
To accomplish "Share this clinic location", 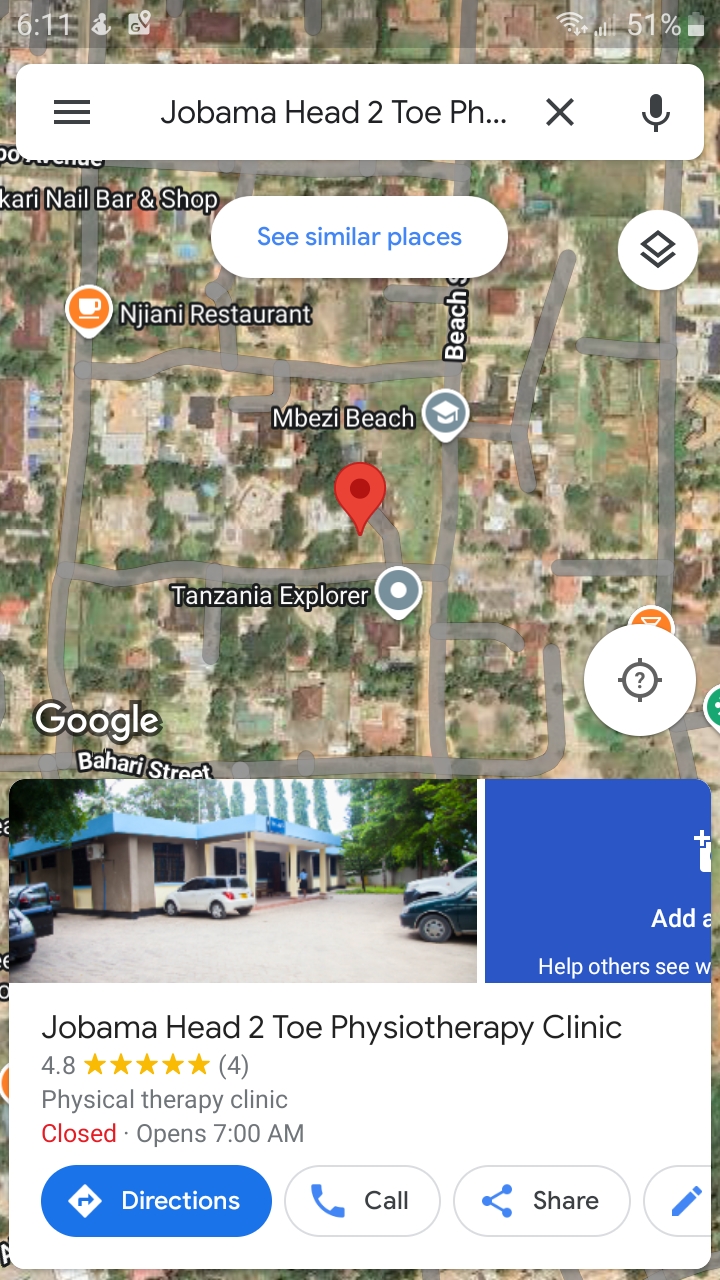I will tap(541, 1200).
